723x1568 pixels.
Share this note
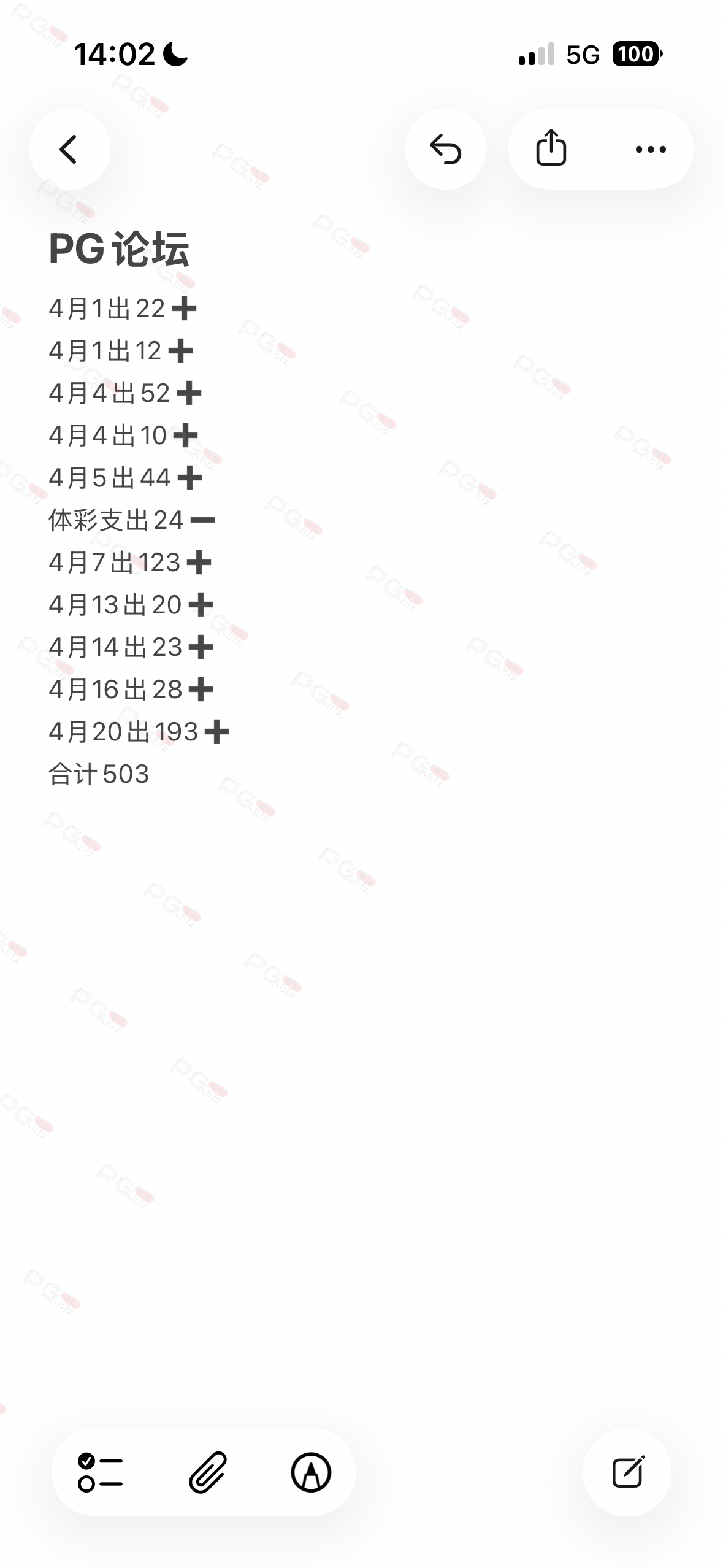pyautogui.click(x=551, y=148)
